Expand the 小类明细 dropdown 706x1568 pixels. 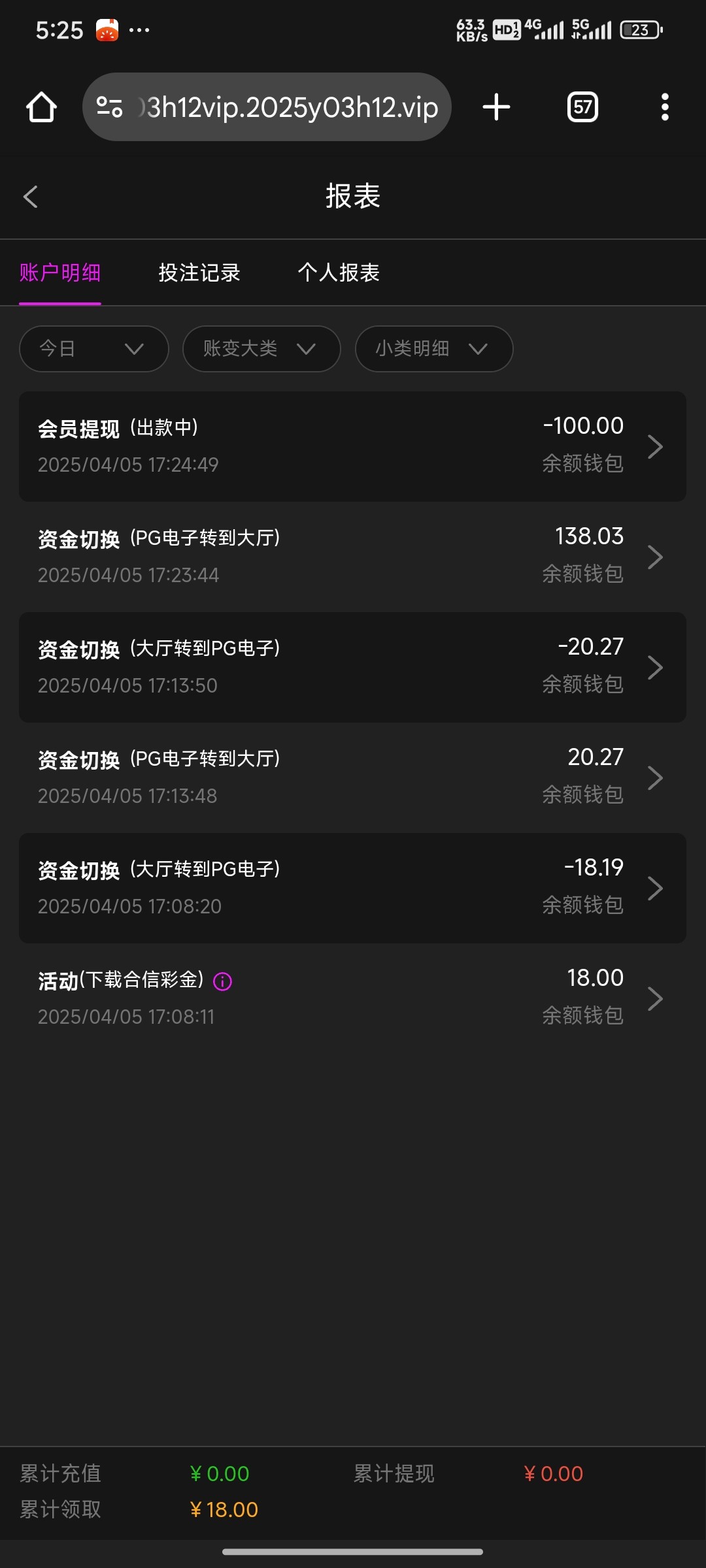[434, 349]
